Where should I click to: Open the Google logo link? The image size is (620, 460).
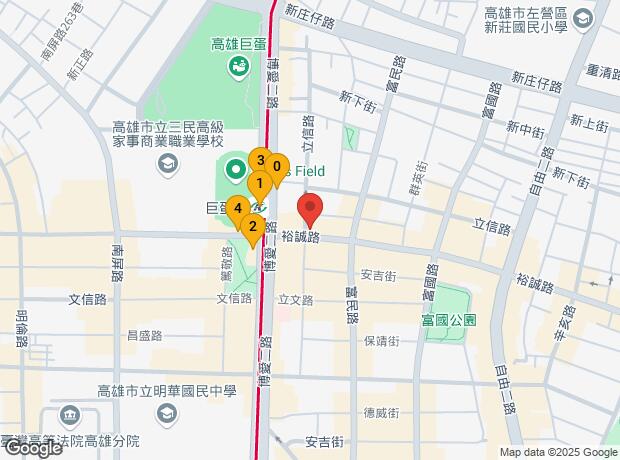pyautogui.click(x=32, y=449)
